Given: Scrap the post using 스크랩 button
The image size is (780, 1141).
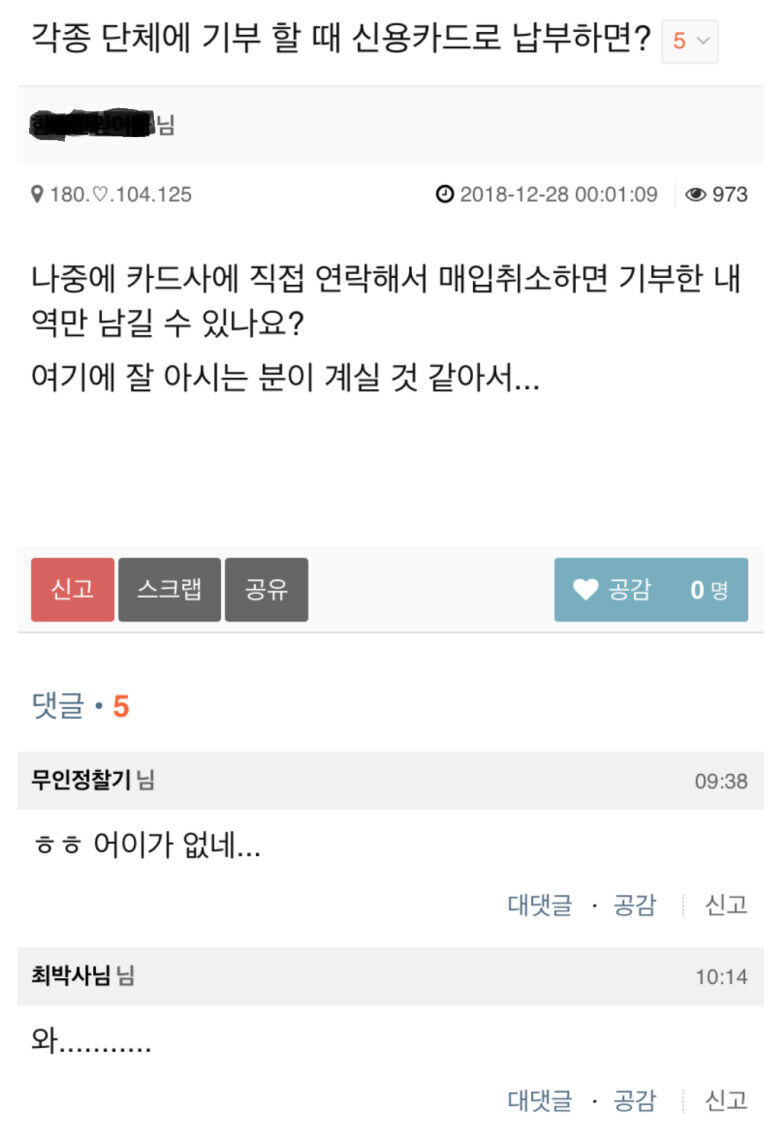Looking at the screenshot, I should point(169,590).
